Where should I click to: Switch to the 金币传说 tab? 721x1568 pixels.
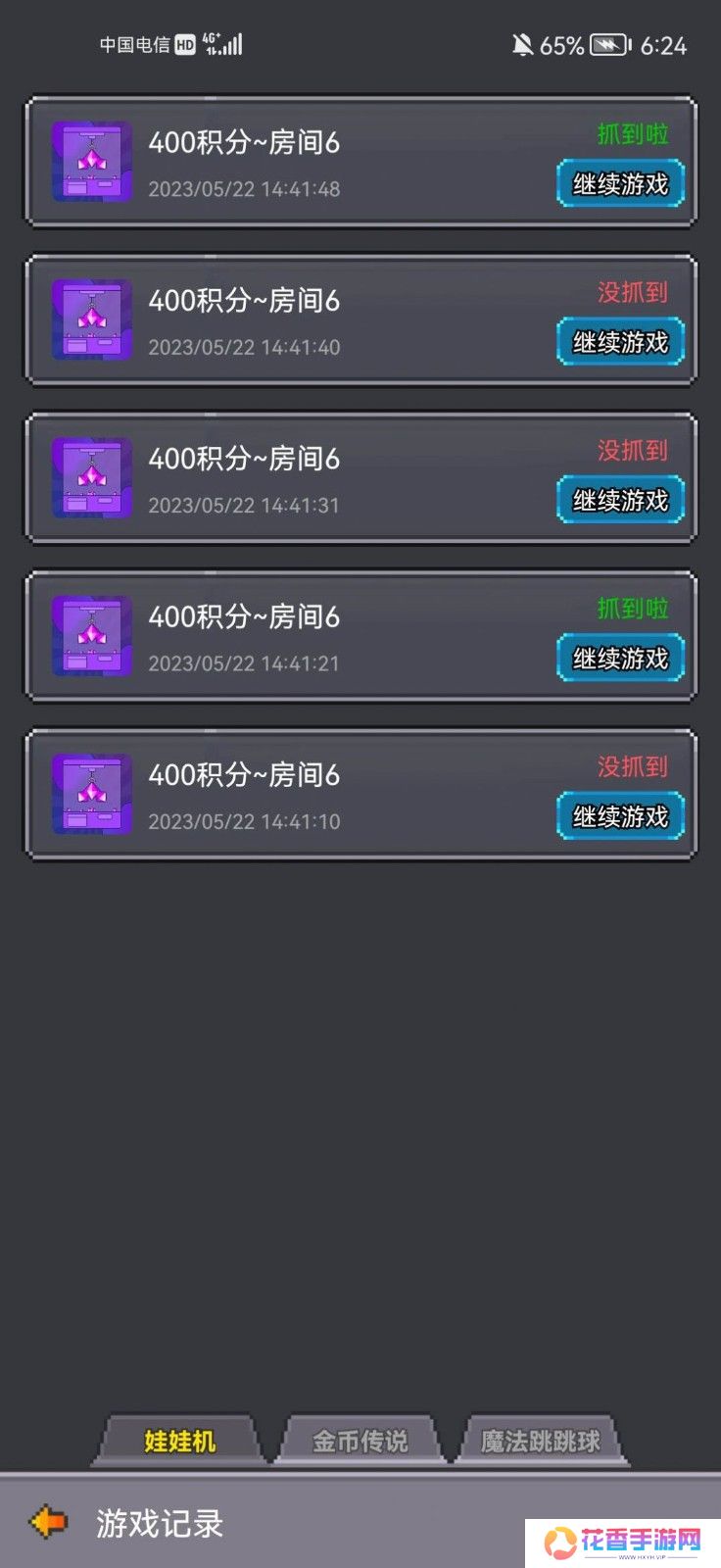pyautogui.click(x=360, y=1441)
